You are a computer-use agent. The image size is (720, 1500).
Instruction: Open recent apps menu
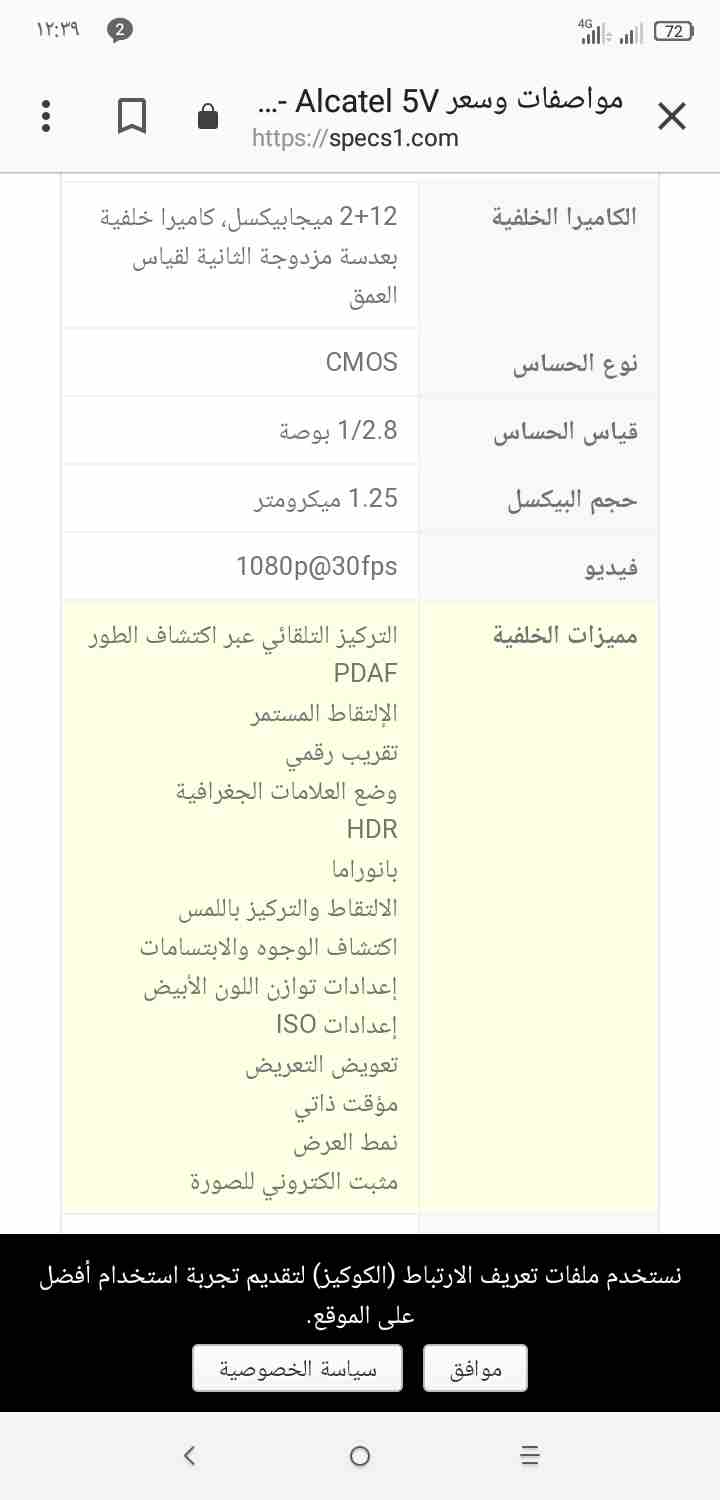point(530,1456)
